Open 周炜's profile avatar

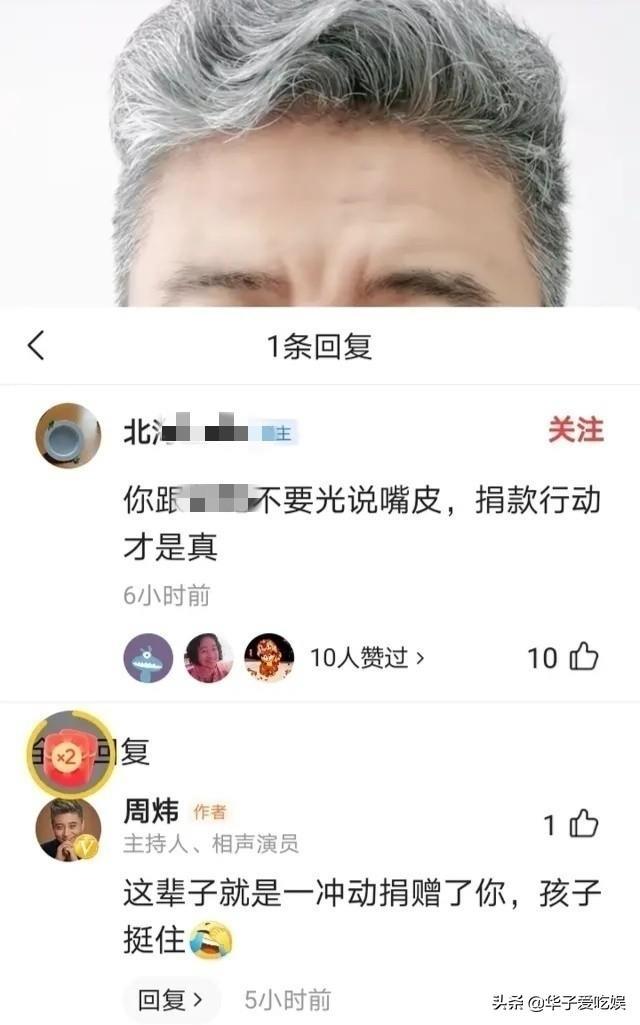pos(68,829)
